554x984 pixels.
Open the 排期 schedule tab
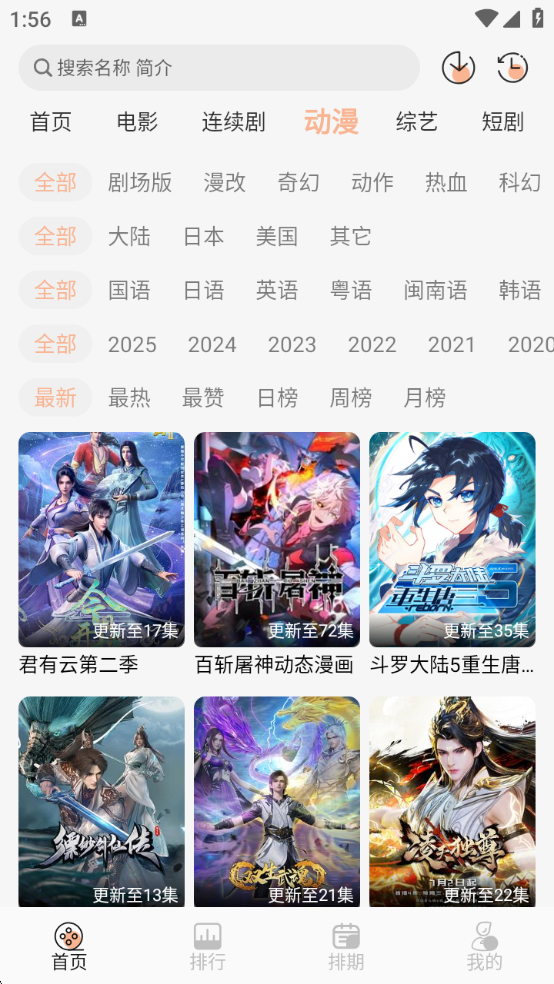346,946
